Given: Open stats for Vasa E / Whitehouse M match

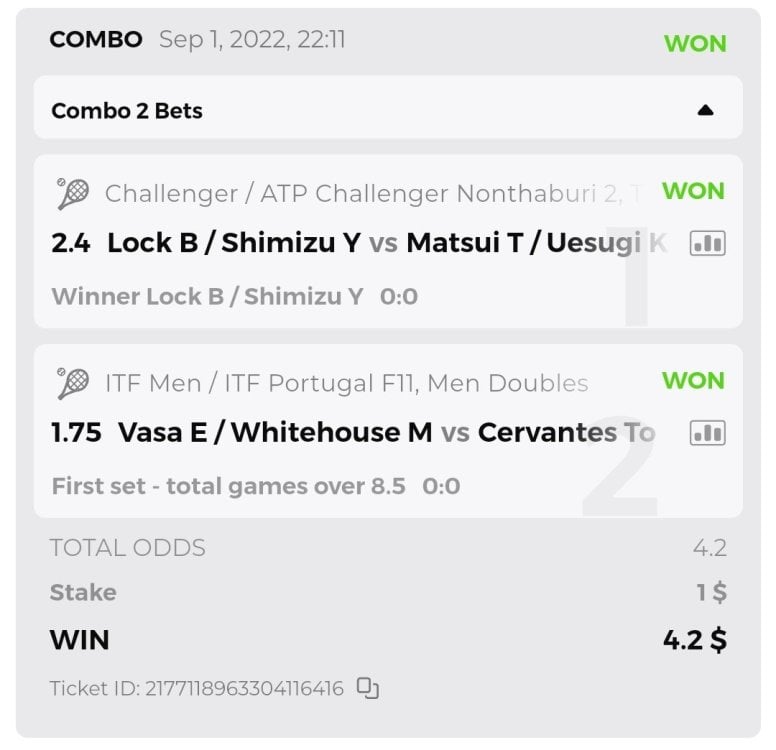Looking at the screenshot, I should click(x=707, y=433).
